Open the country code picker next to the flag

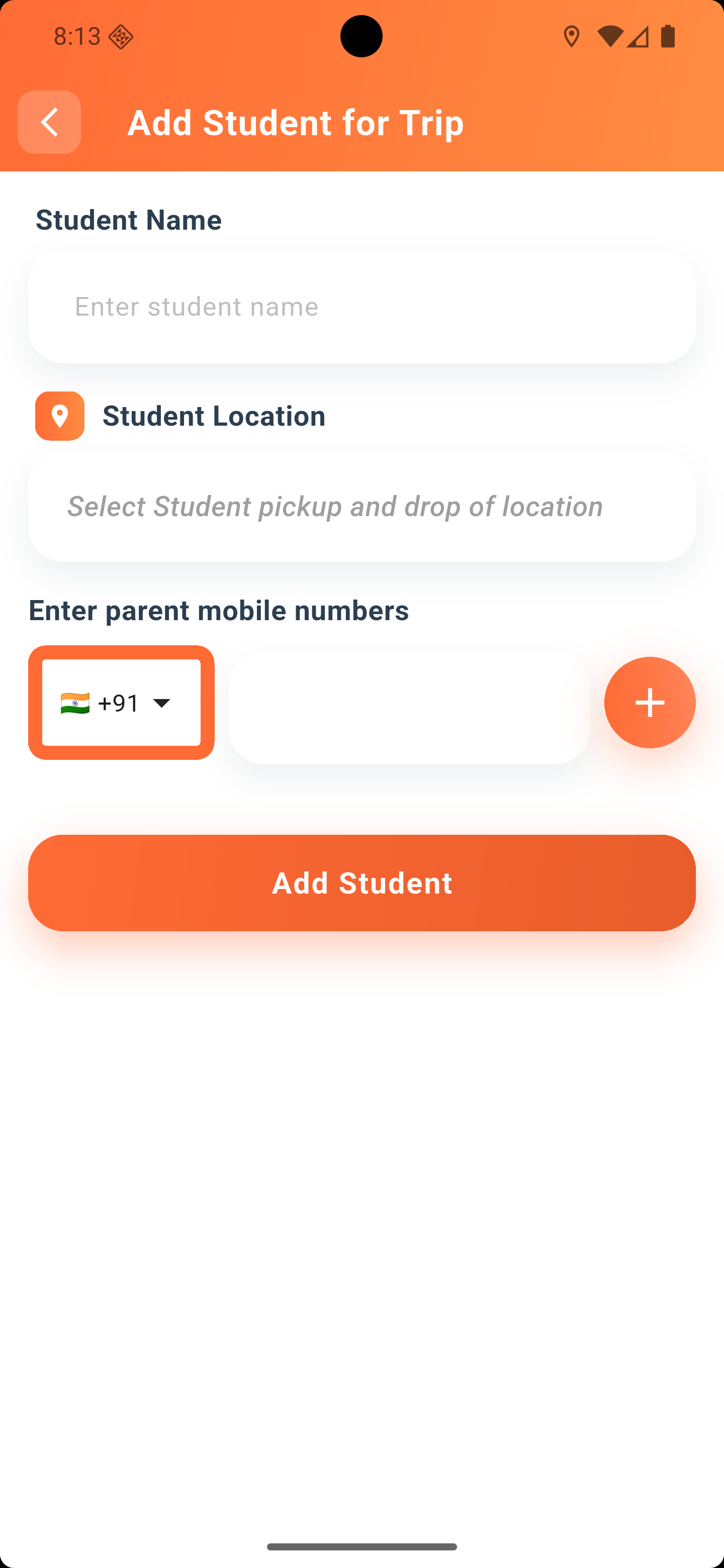(120, 703)
